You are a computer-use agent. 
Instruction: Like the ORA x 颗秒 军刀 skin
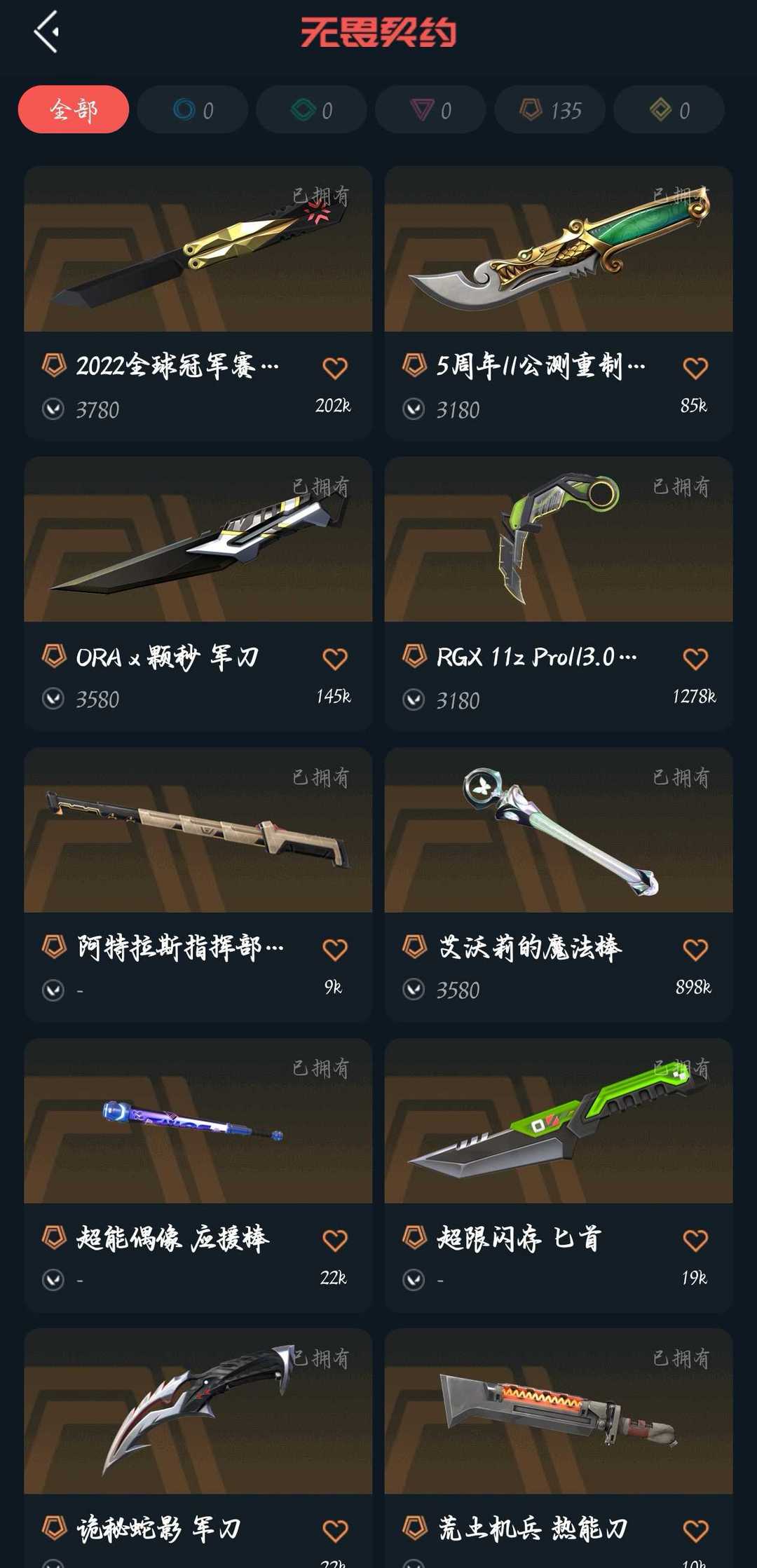334,658
